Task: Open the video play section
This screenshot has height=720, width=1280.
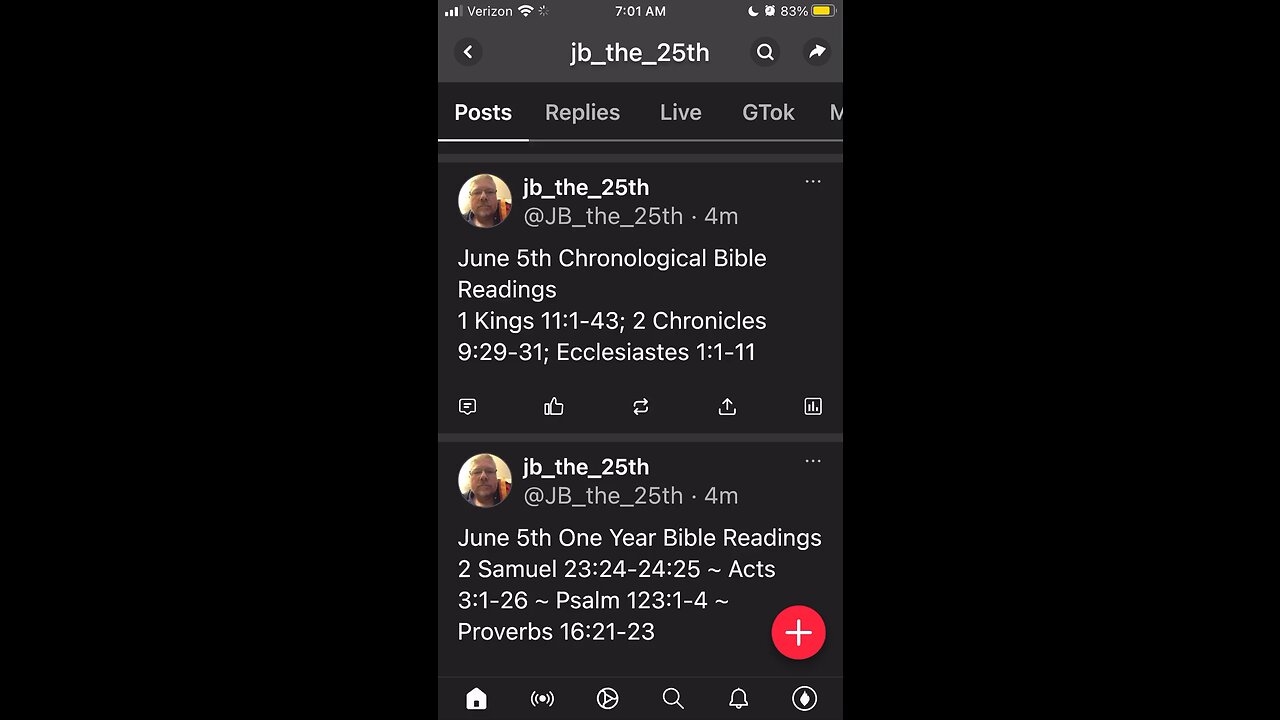Action: [607, 699]
